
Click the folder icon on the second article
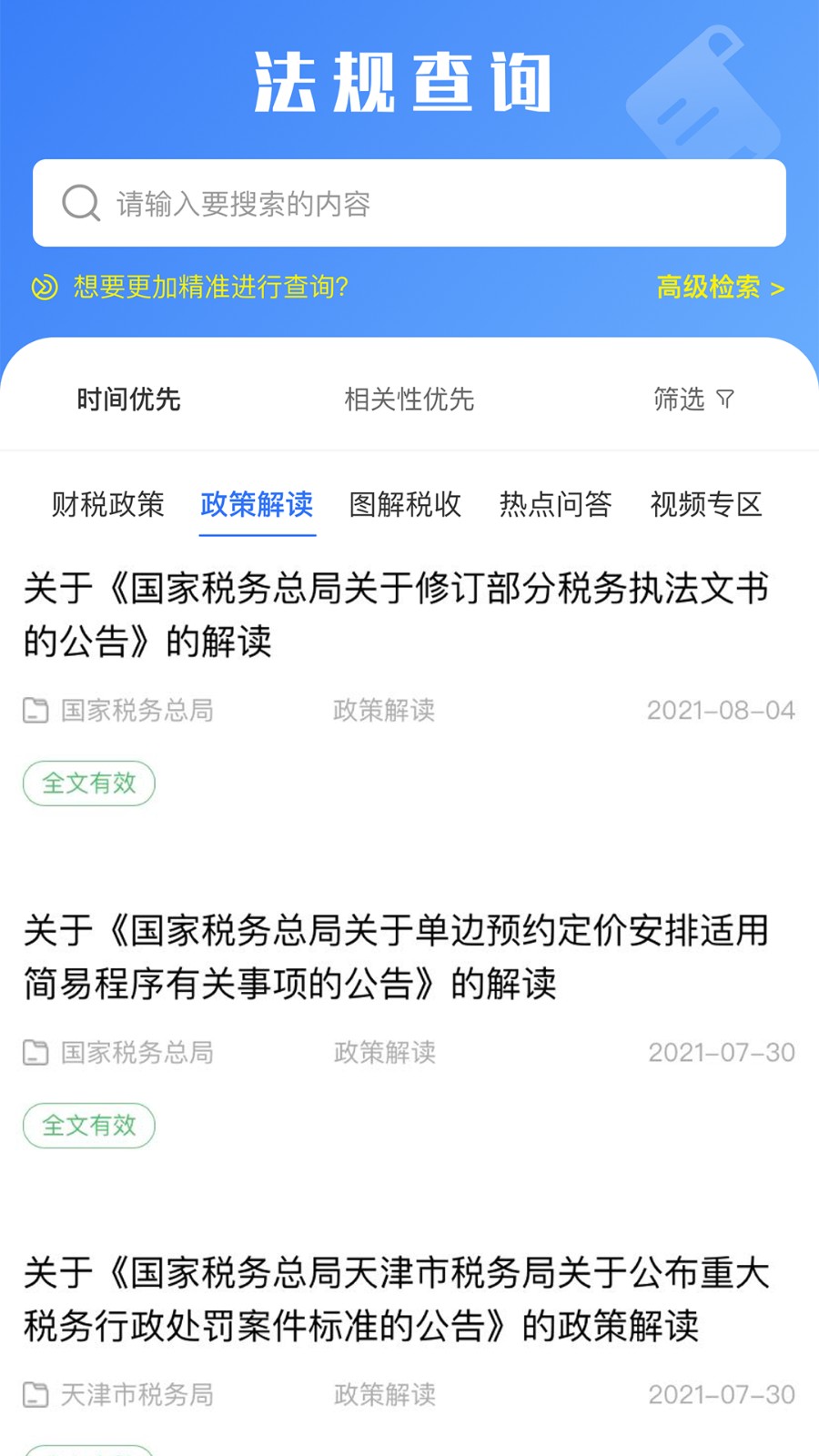(x=35, y=1053)
